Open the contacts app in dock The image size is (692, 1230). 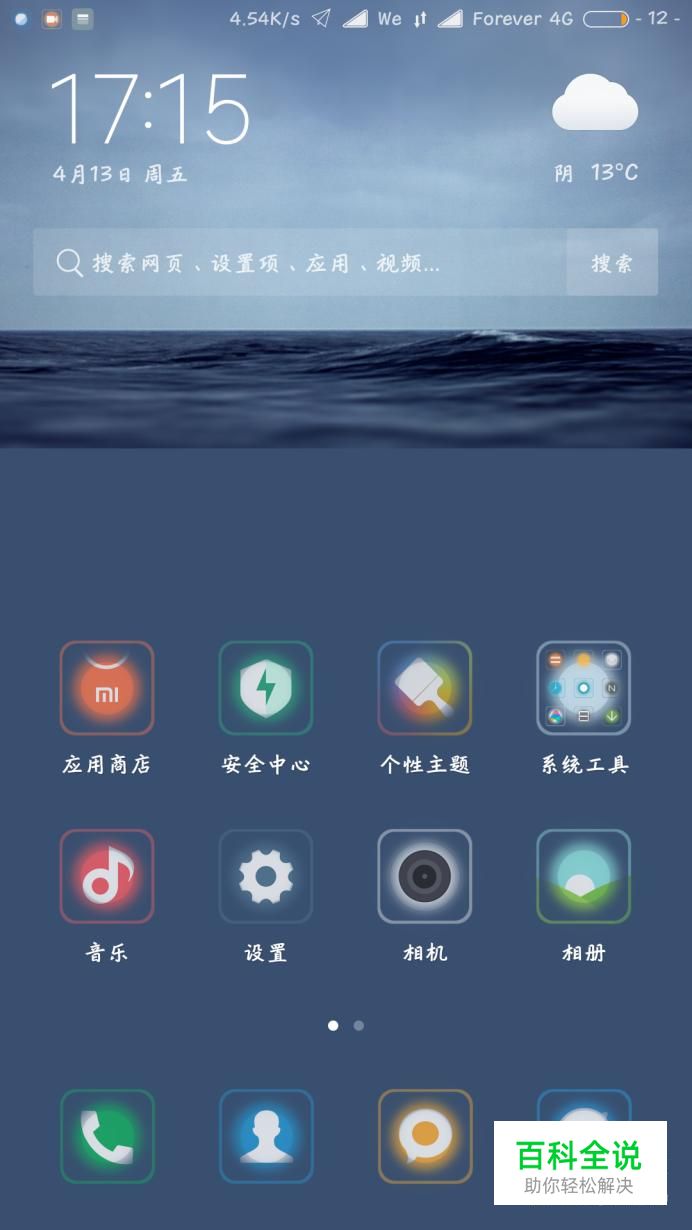coord(266,1136)
